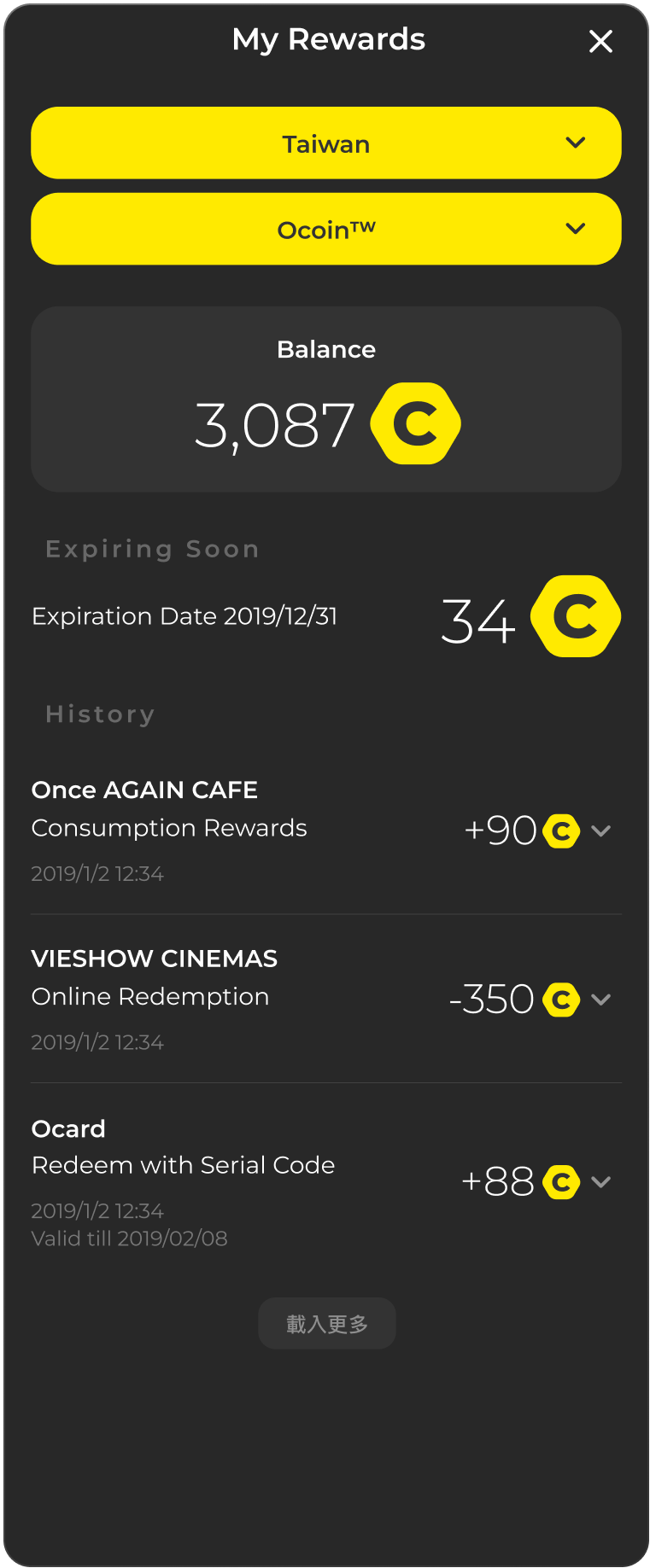This screenshot has width=650, height=1568.
Task: Expand the Once AGAIN CAFE history entry
Action: pos(602,830)
